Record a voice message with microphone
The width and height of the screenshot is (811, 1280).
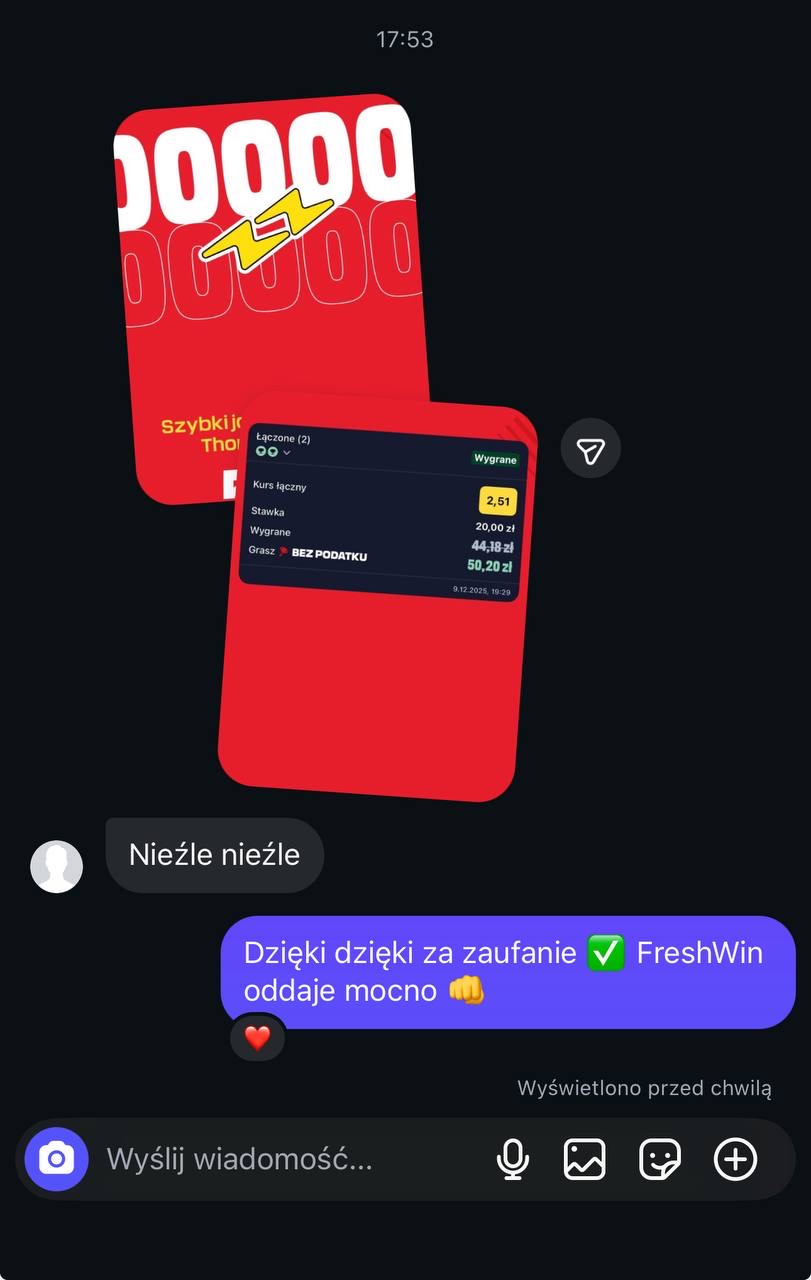(513, 1160)
